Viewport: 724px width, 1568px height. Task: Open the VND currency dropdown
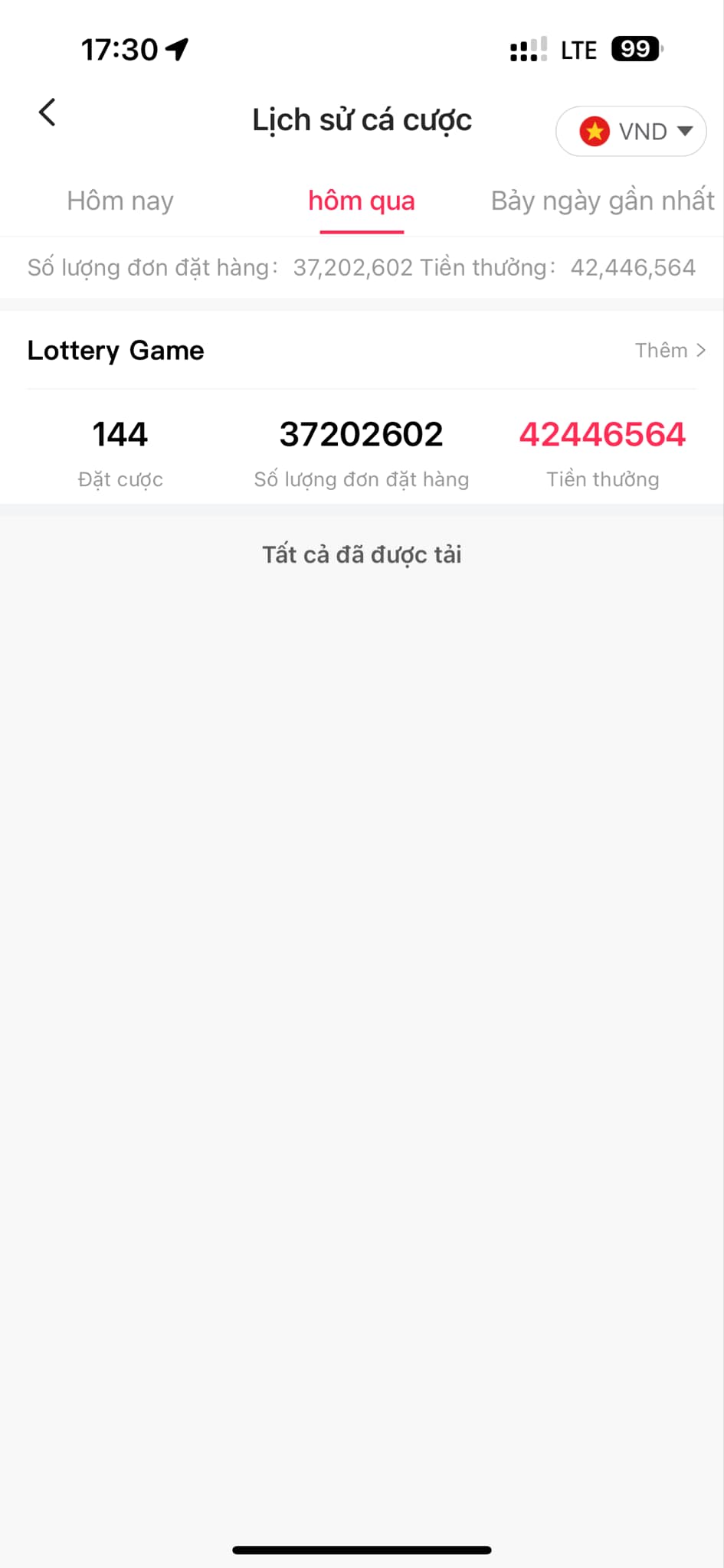(x=631, y=131)
